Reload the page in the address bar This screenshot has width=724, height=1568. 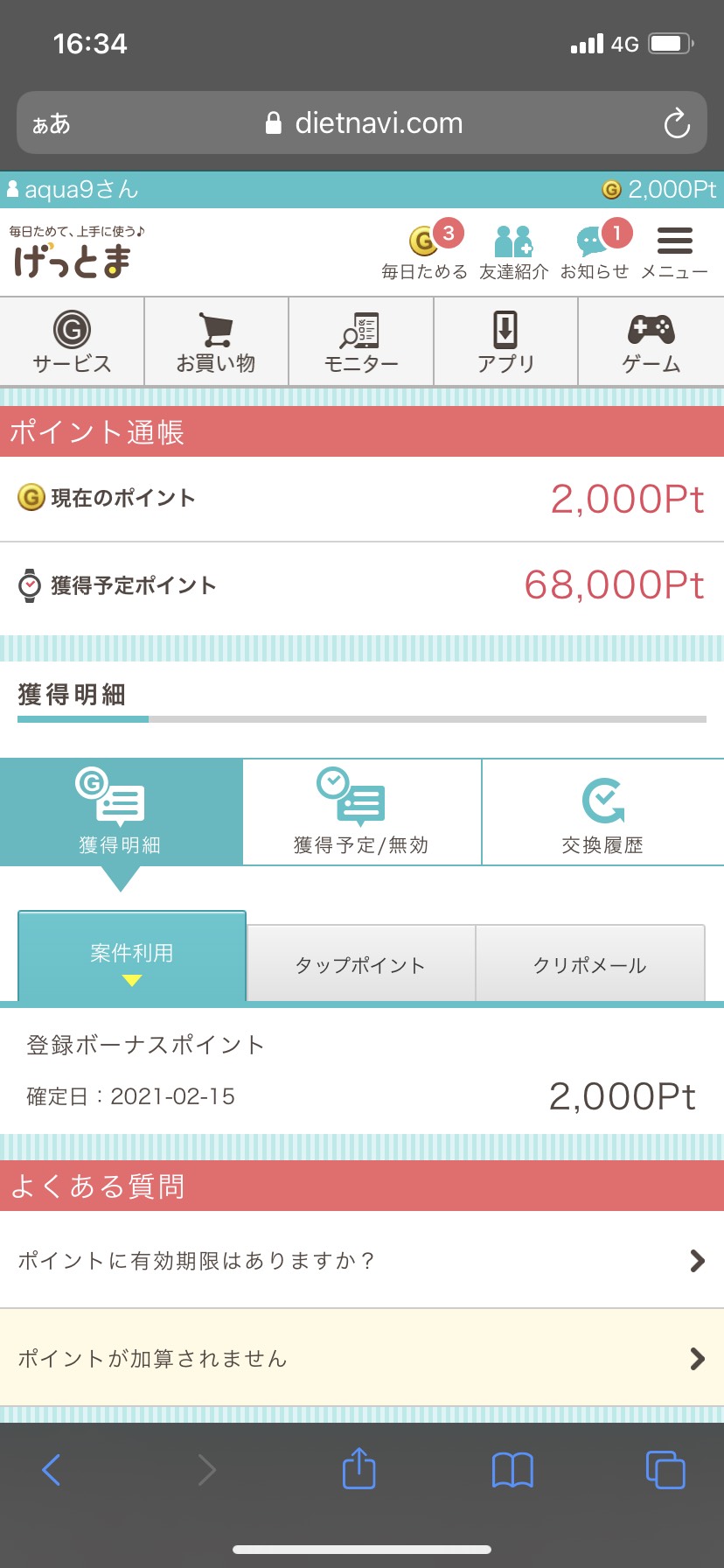(677, 123)
